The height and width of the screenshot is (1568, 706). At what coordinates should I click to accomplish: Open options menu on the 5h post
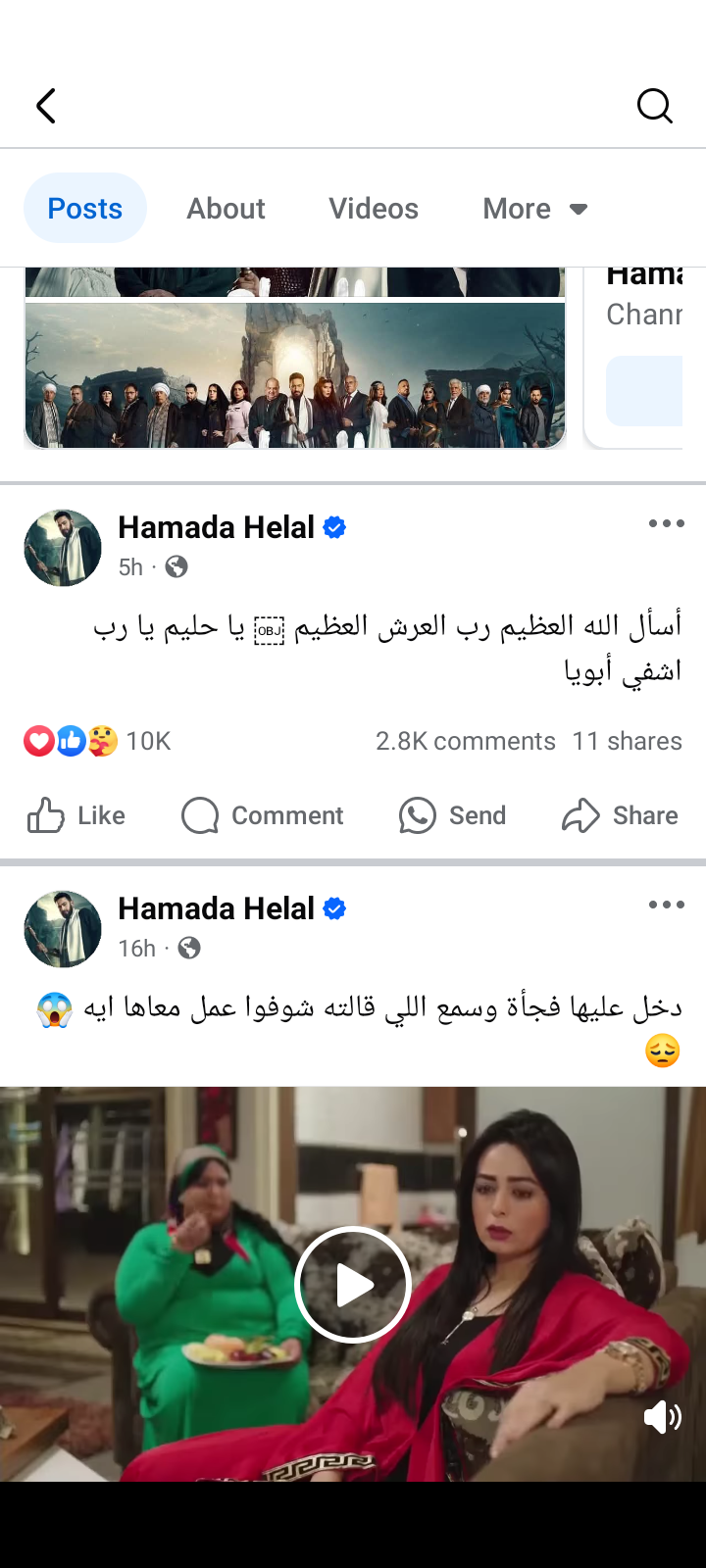pyautogui.click(x=666, y=523)
